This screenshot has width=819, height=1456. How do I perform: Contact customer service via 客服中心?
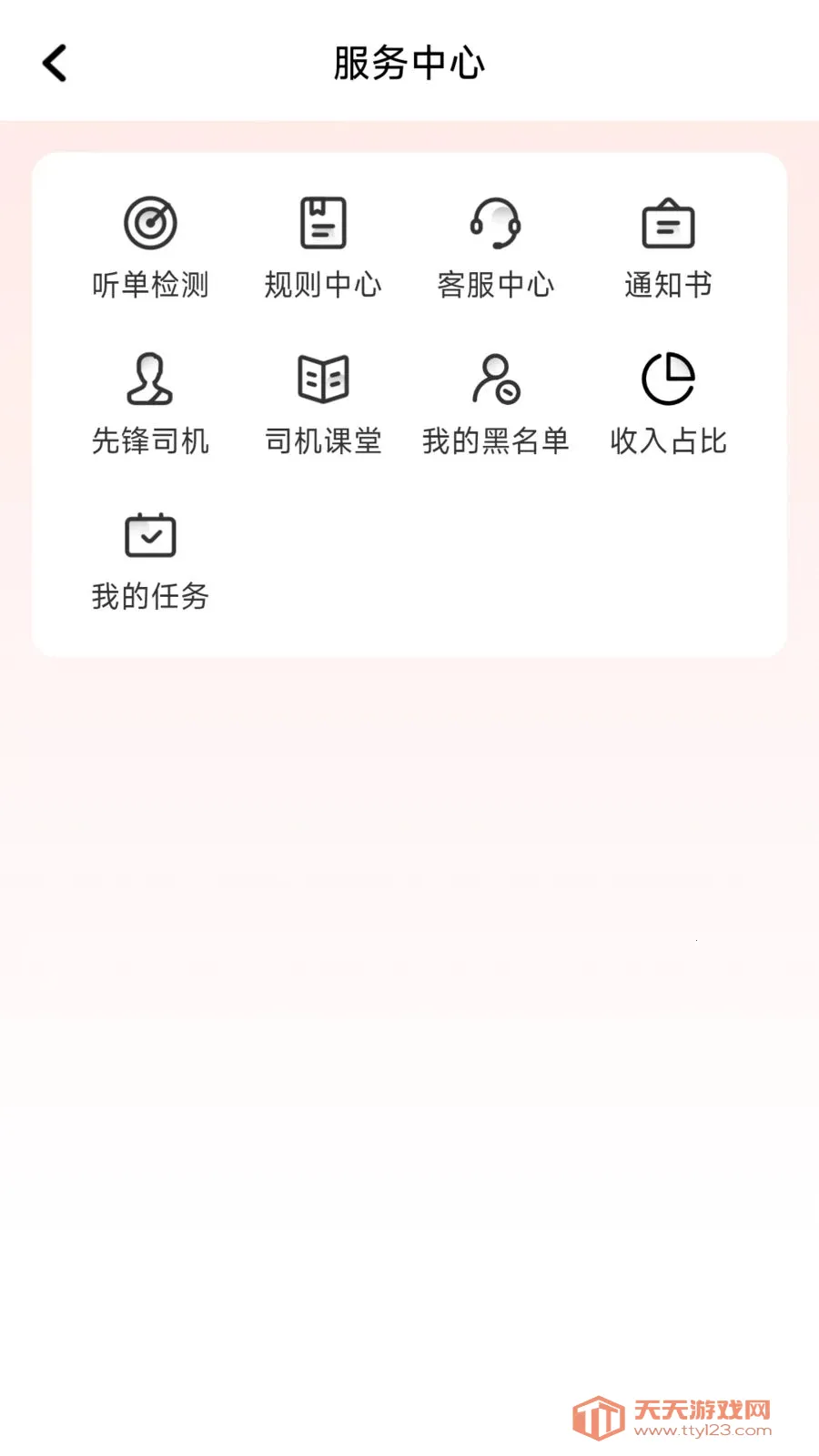point(497,246)
